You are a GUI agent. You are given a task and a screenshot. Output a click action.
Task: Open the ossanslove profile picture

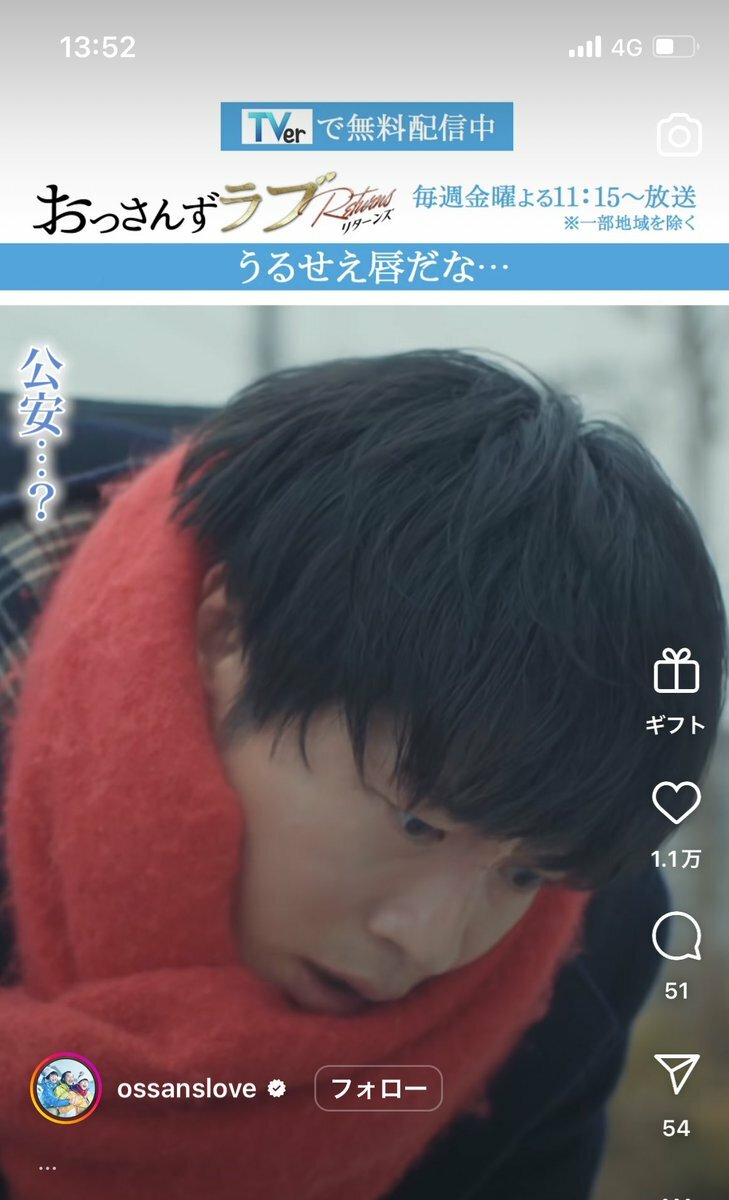[66, 1088]
